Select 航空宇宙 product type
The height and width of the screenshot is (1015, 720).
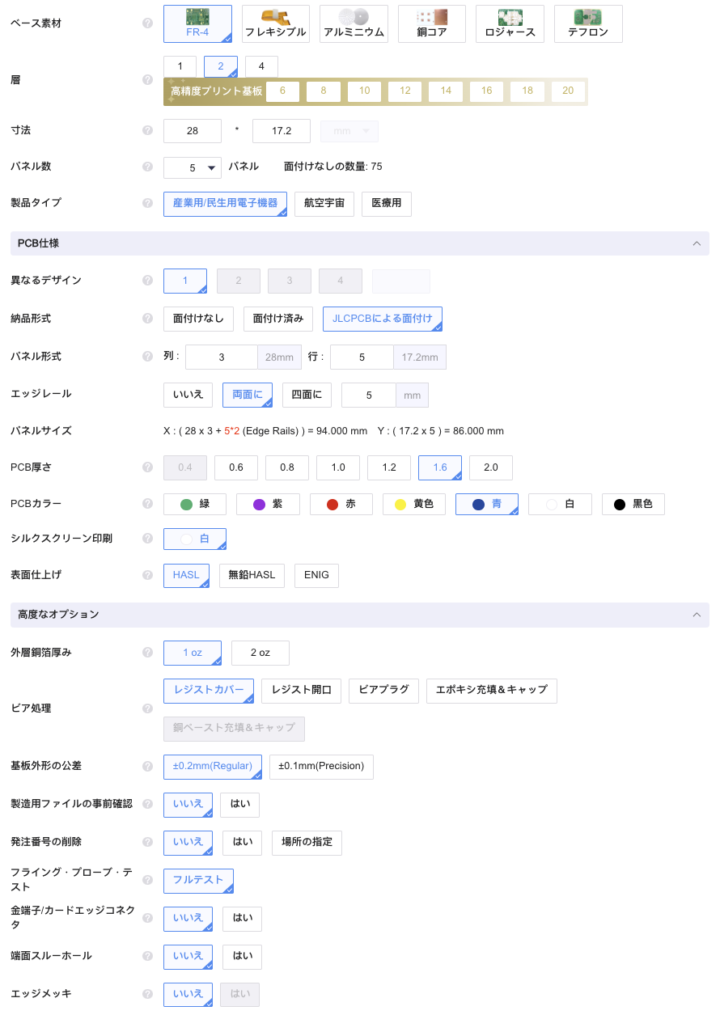click(324, 204)
